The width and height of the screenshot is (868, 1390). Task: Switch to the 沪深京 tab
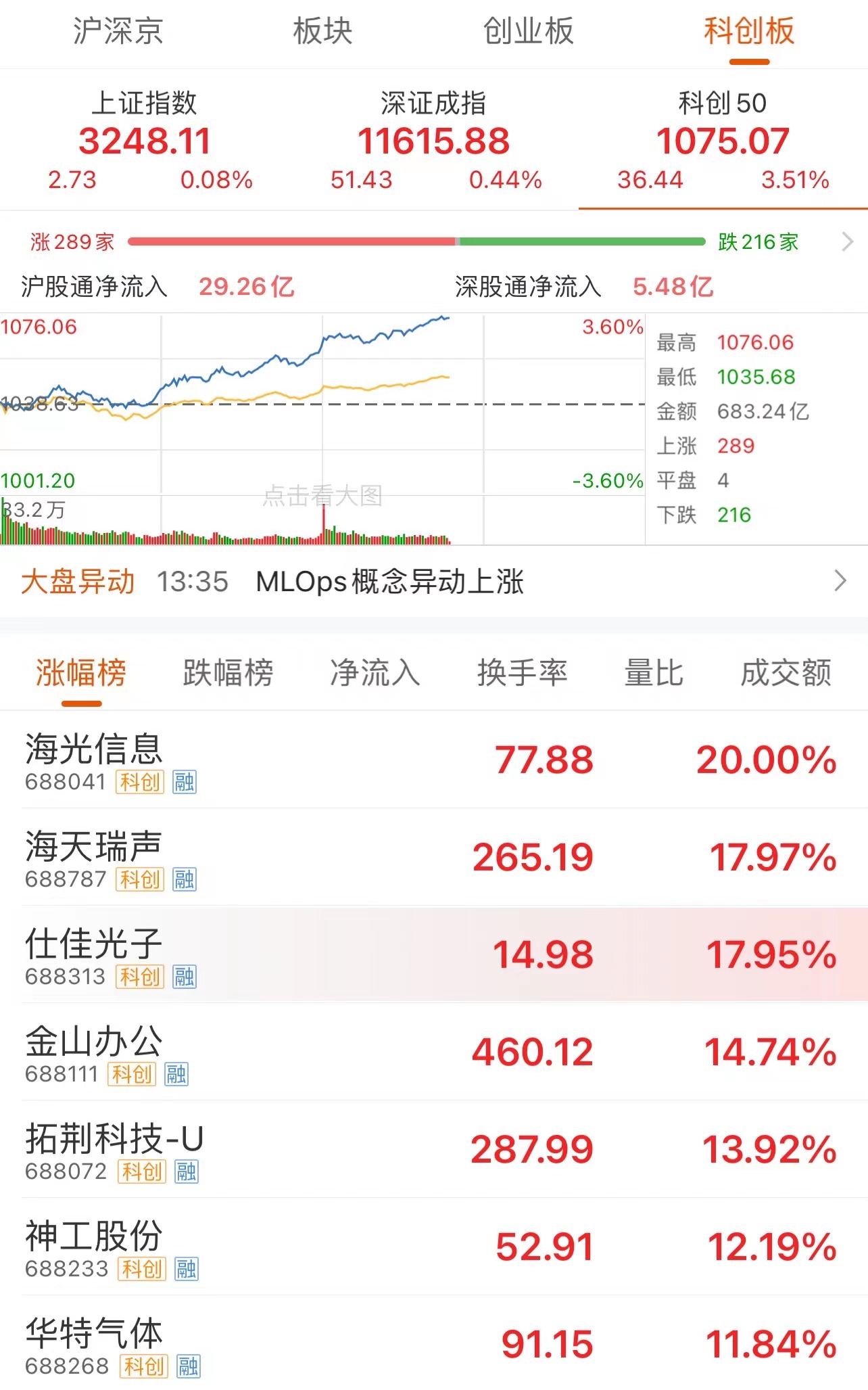coord(118,31)
